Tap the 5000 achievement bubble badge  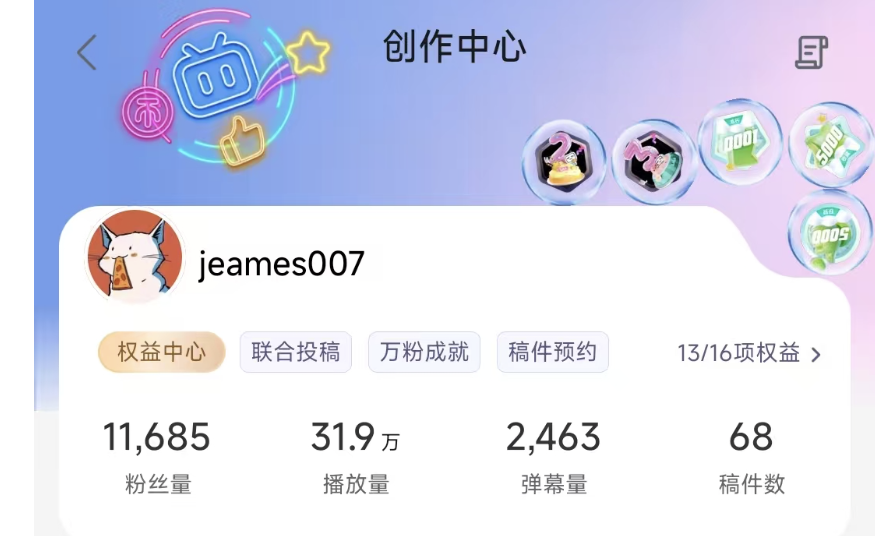tap(830, 145)
